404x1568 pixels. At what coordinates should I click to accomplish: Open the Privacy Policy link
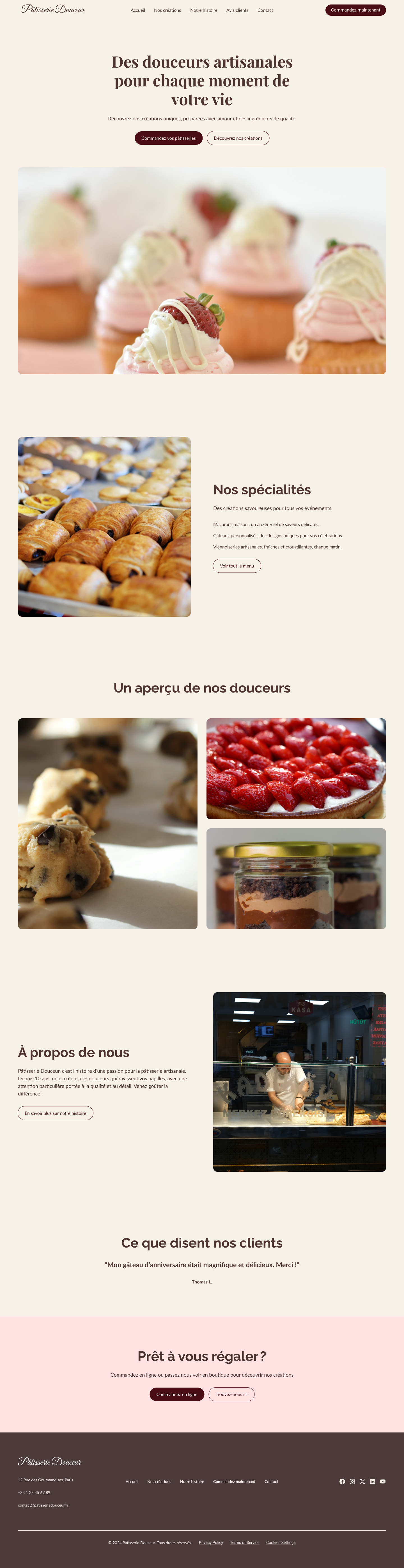point(210,1542)
